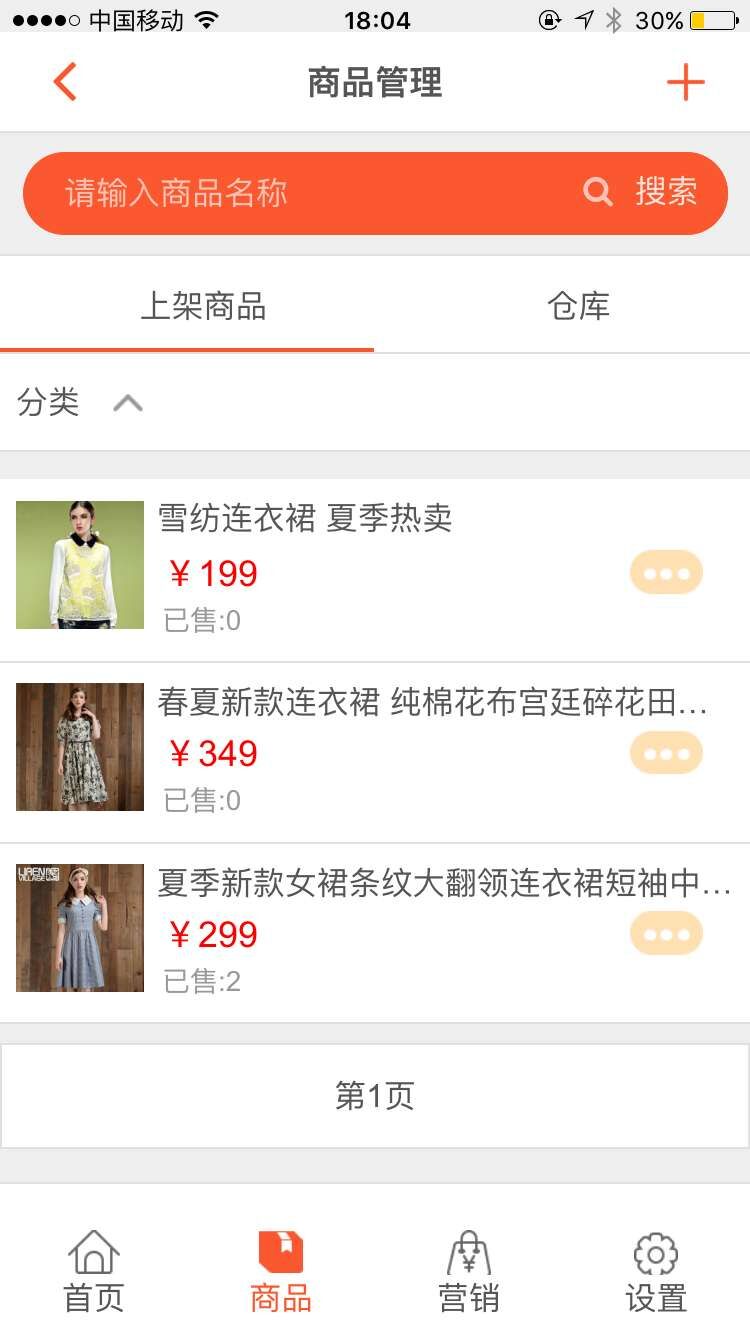This screenshot has height=1334, width=750.
Task: Open the 春夏新款连衣裙 product
Action: pyautogui.click(x=430, y=703)
